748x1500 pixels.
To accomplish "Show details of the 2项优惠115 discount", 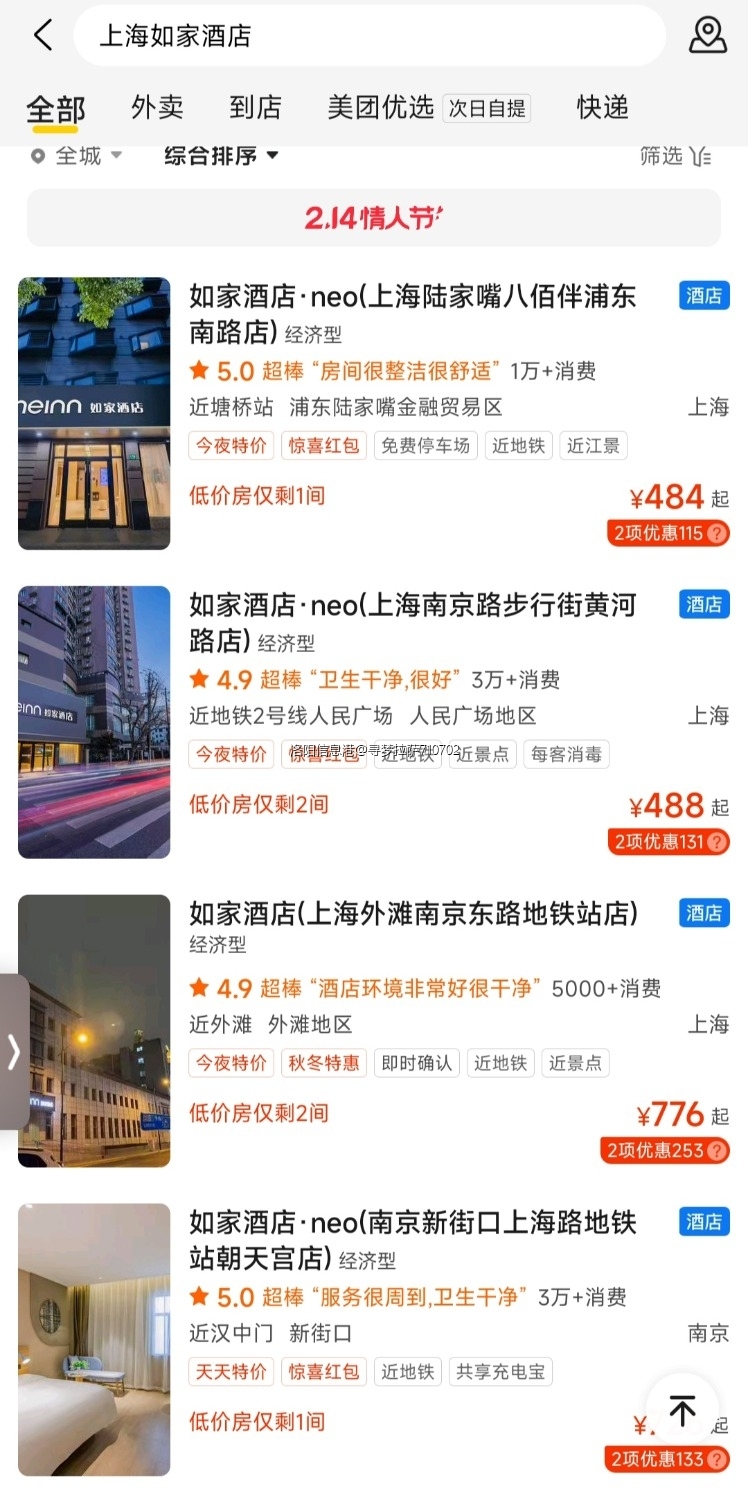I will point(667,533).
